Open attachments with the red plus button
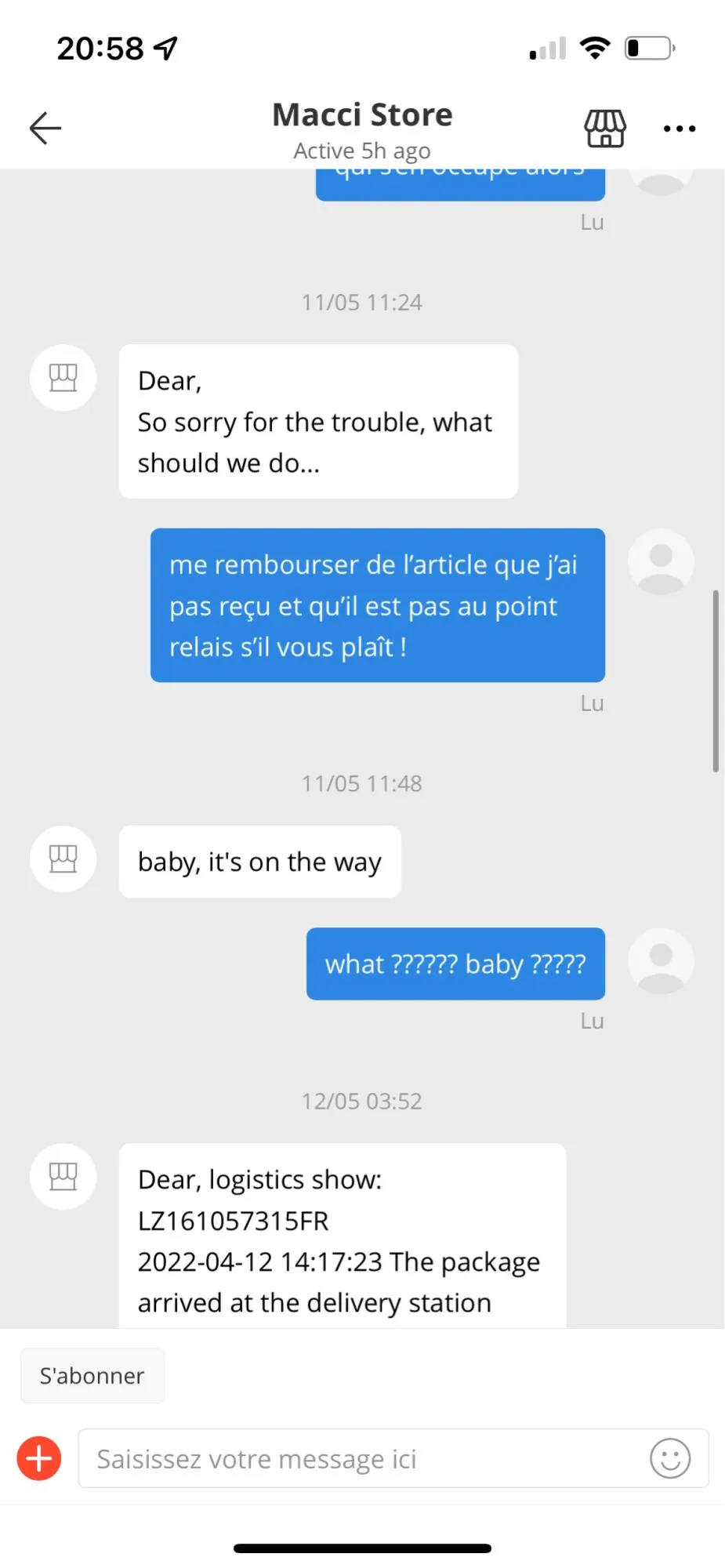The image size is (725, 1568). [39, 1458]
